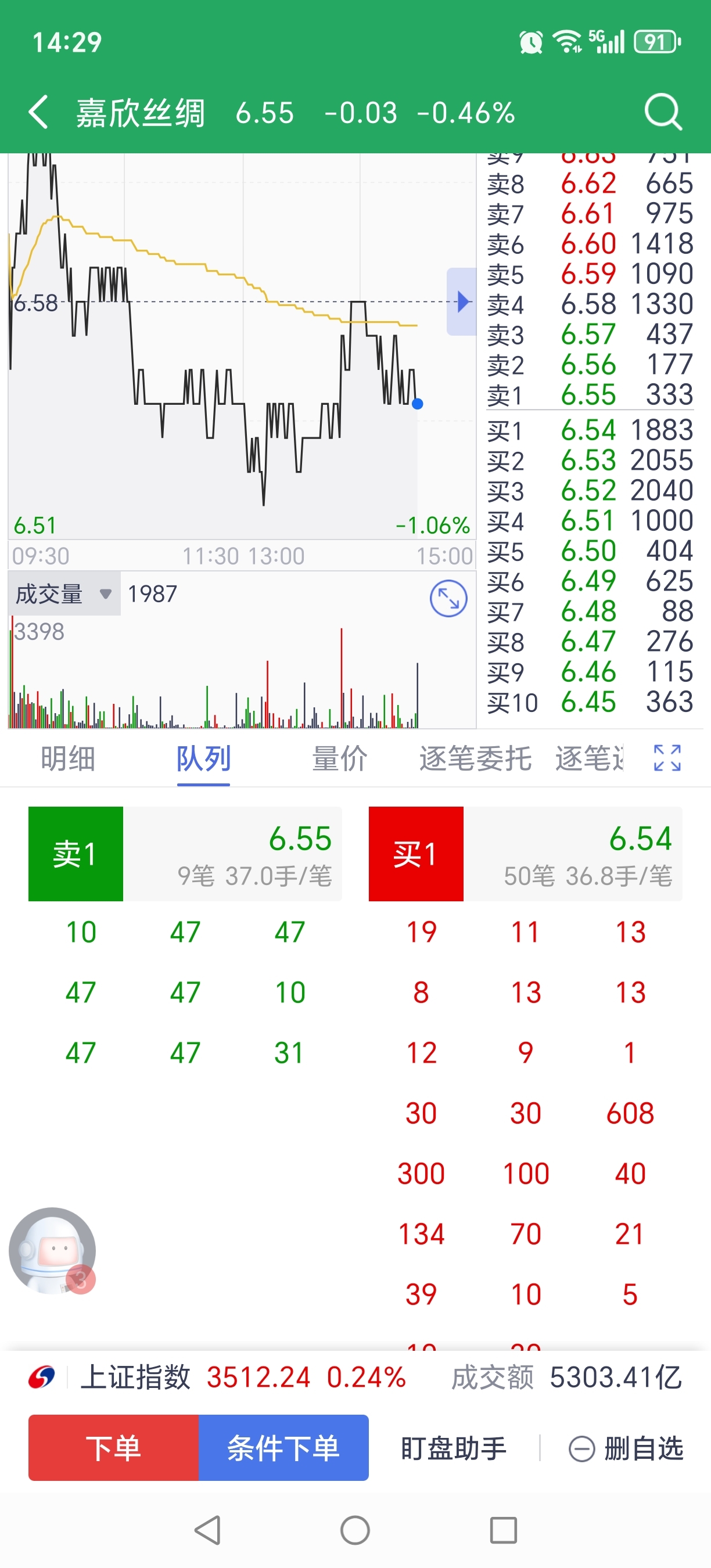Tap the red 下单 button

click(114, 1447)
